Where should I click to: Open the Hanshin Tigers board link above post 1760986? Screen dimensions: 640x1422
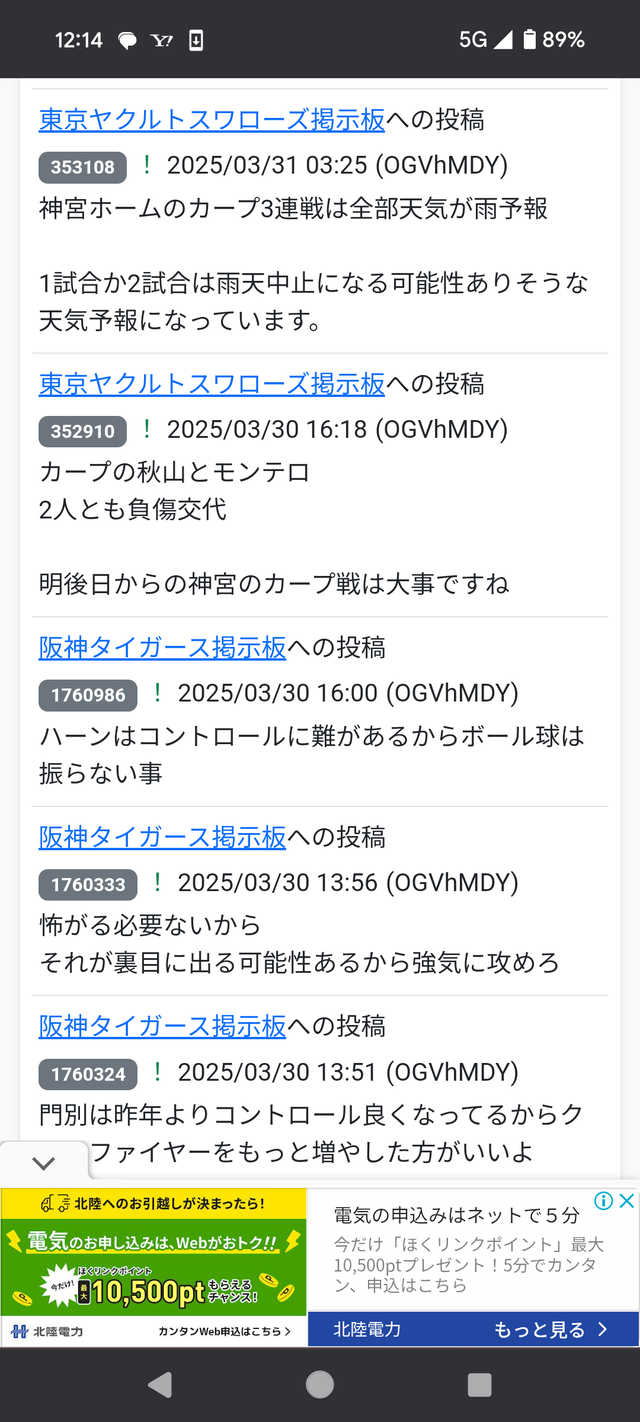[162, 648]
